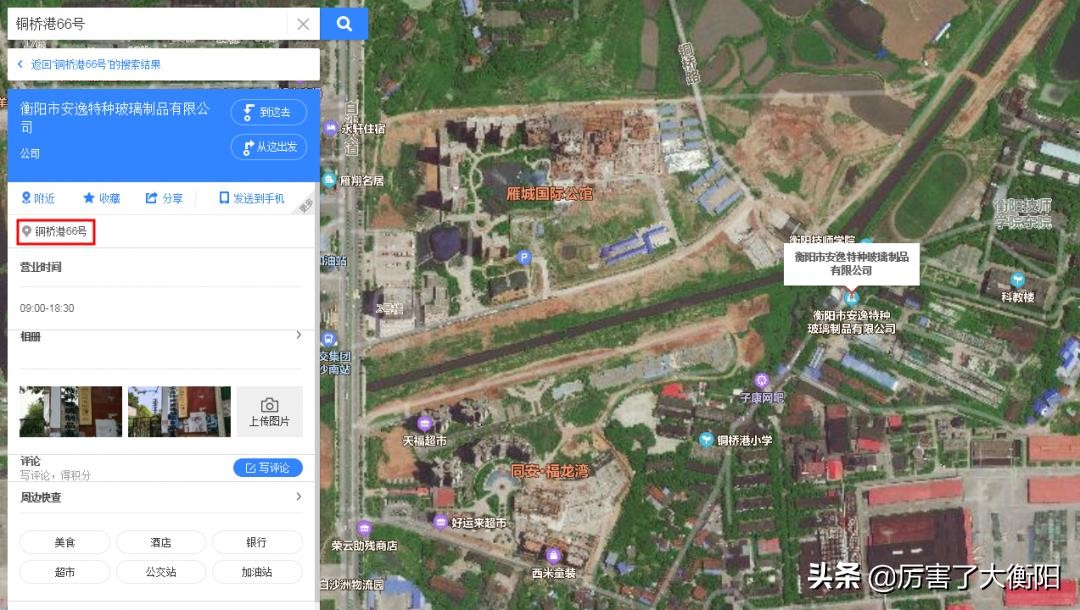Tap the 铜桥港小学 marker on map
The width and height of the screenshot is (1080, 610).
(707, 439)
